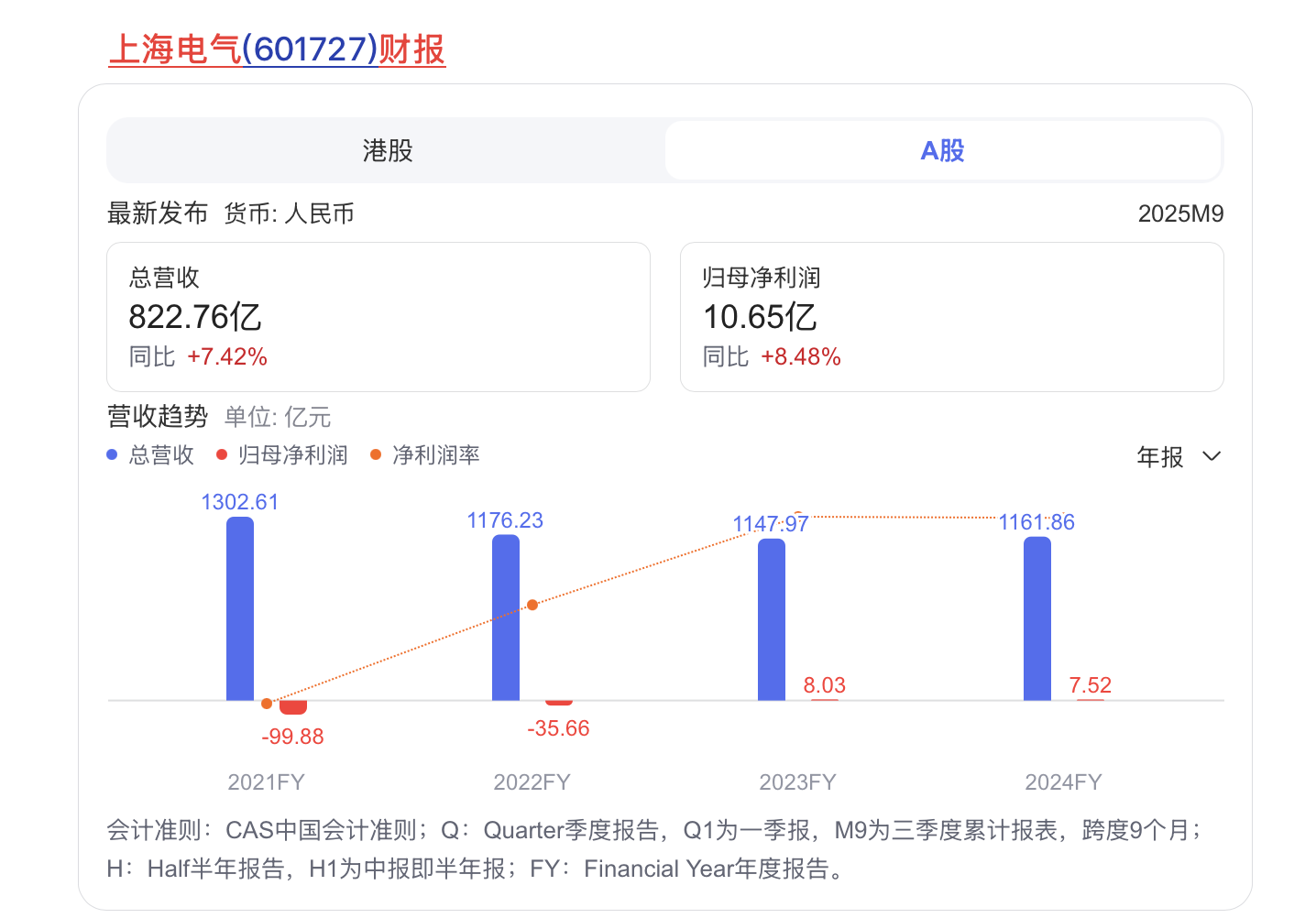Viewport: 1316px width, 918px height.
Task: Expand the 年报 period dropdown
Action: point(1178,456)
